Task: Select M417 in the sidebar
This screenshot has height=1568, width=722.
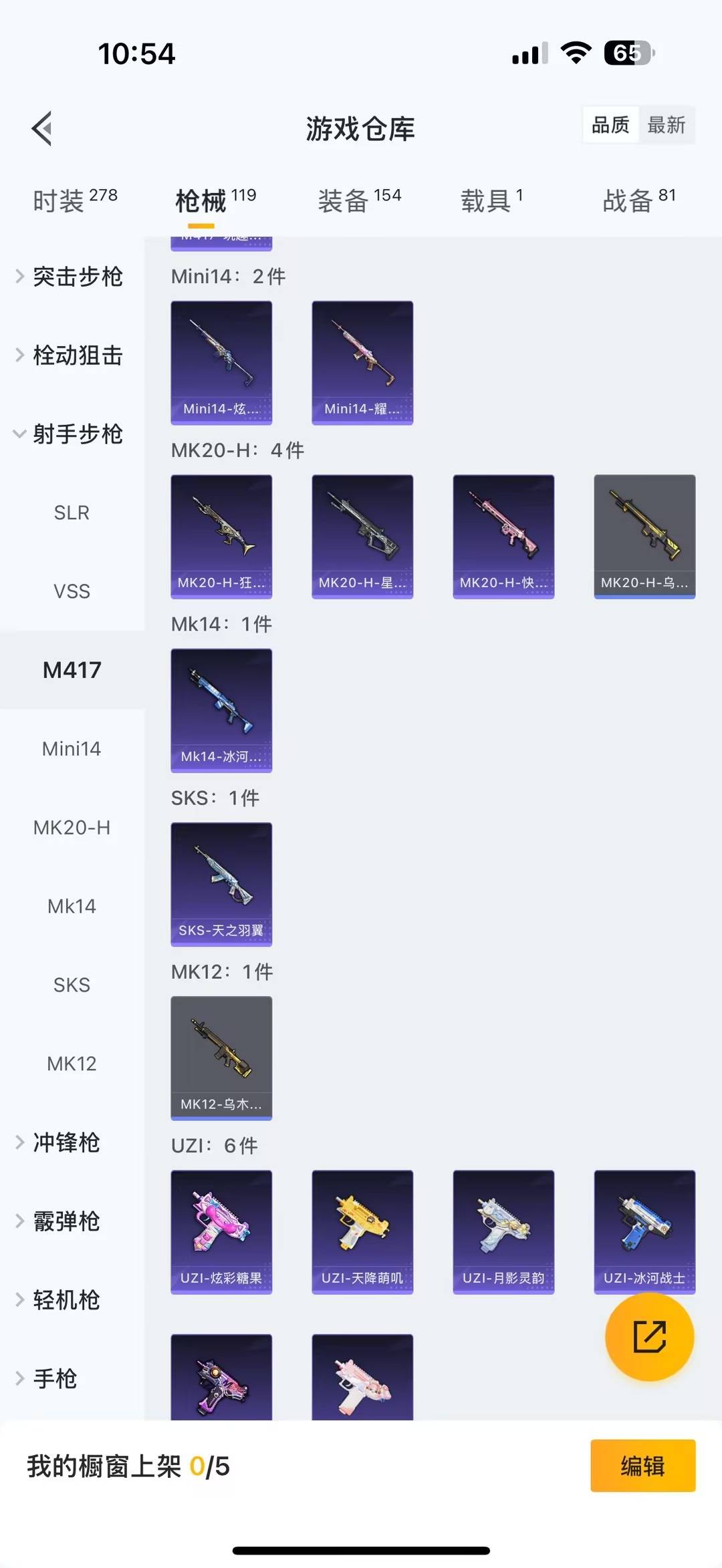Action: (x=72, y=669)
